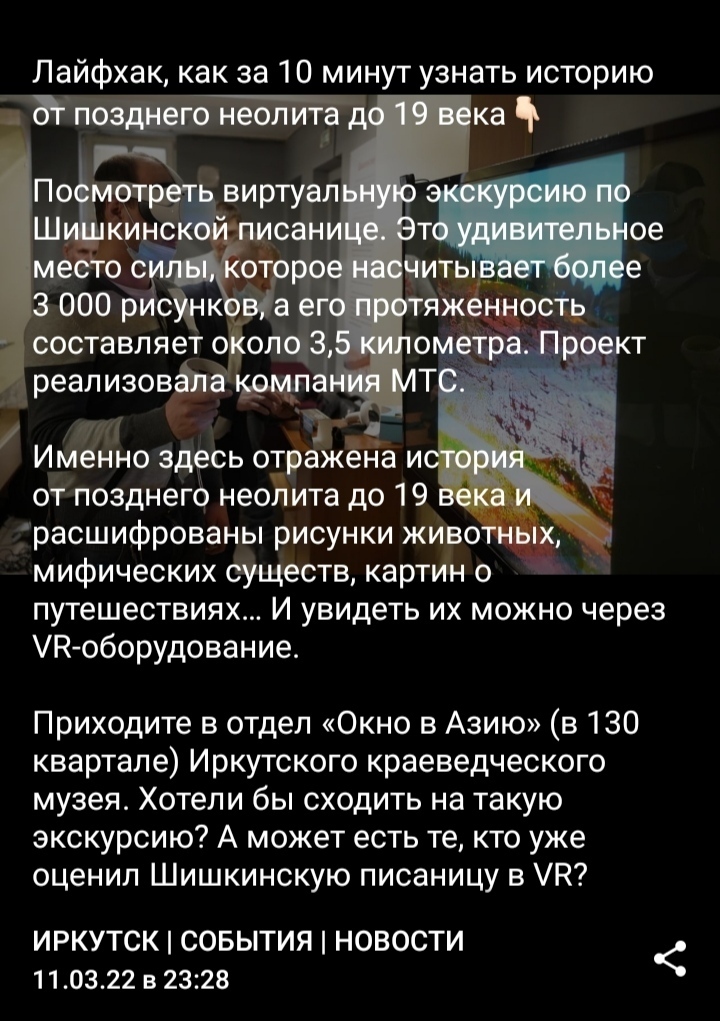The image size is (720, 1021).
Task: Open the ИРКУТСК | СОБЫТИЯ | НОВОСТИ community
Action: pyautogui.click(x=248, y=941)
